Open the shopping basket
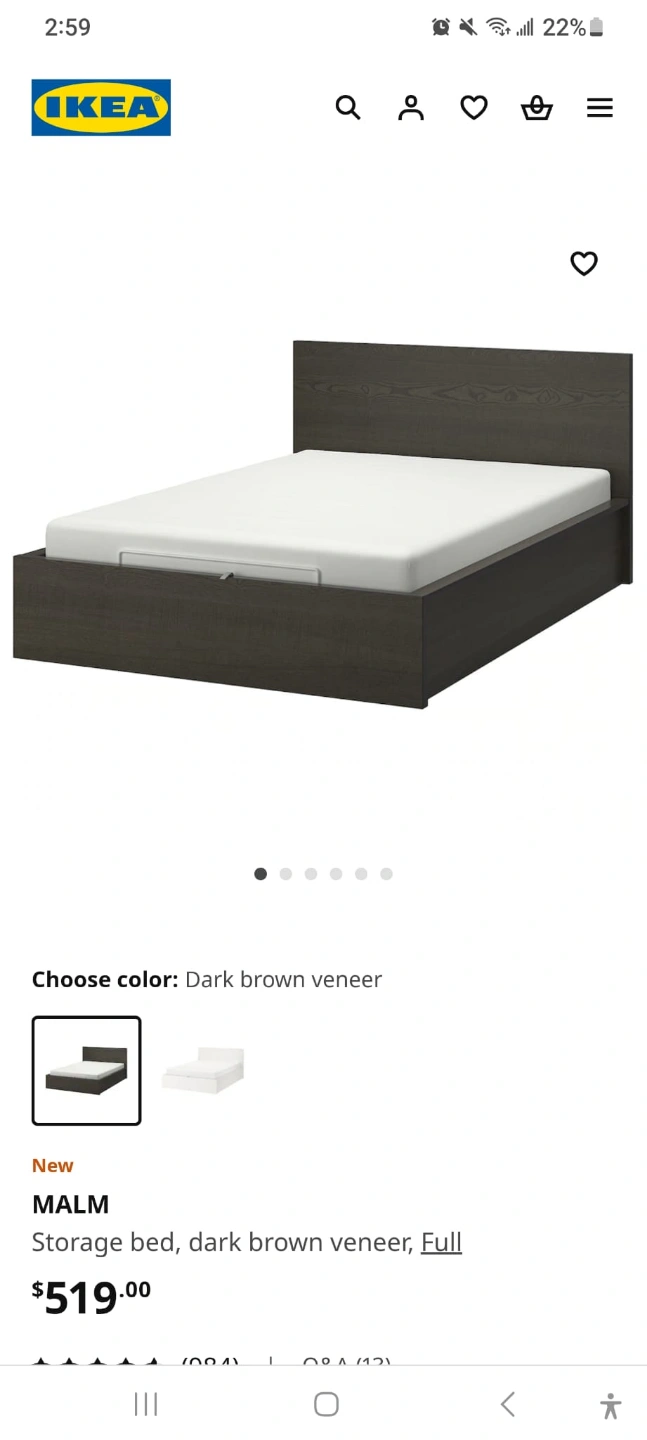This screenshot has width=647, height=1440. coord(537,107)
